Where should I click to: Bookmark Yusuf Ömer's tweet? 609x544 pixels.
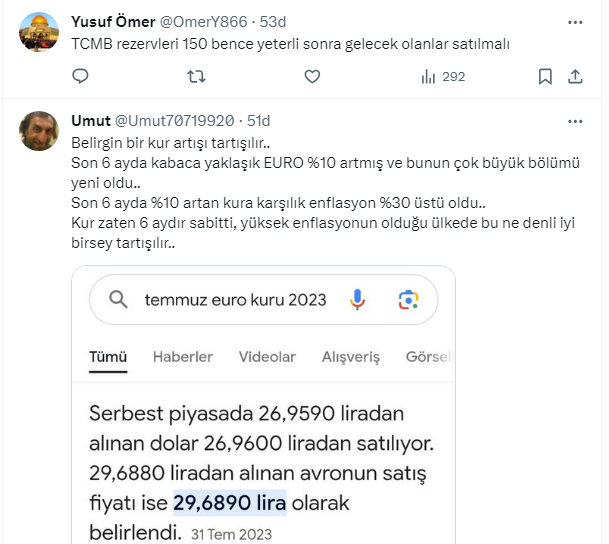point(545,76)
